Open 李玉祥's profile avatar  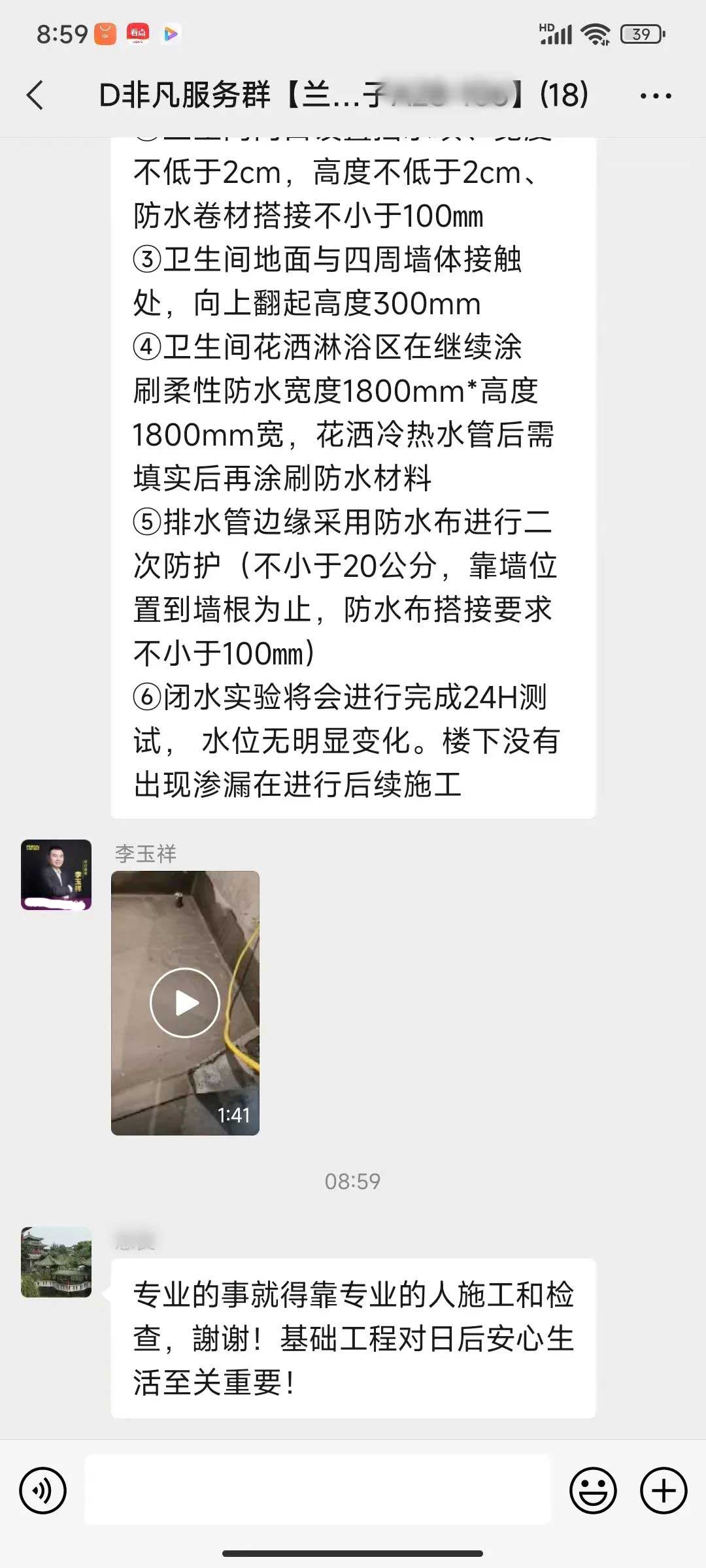[x=56, y=874]
